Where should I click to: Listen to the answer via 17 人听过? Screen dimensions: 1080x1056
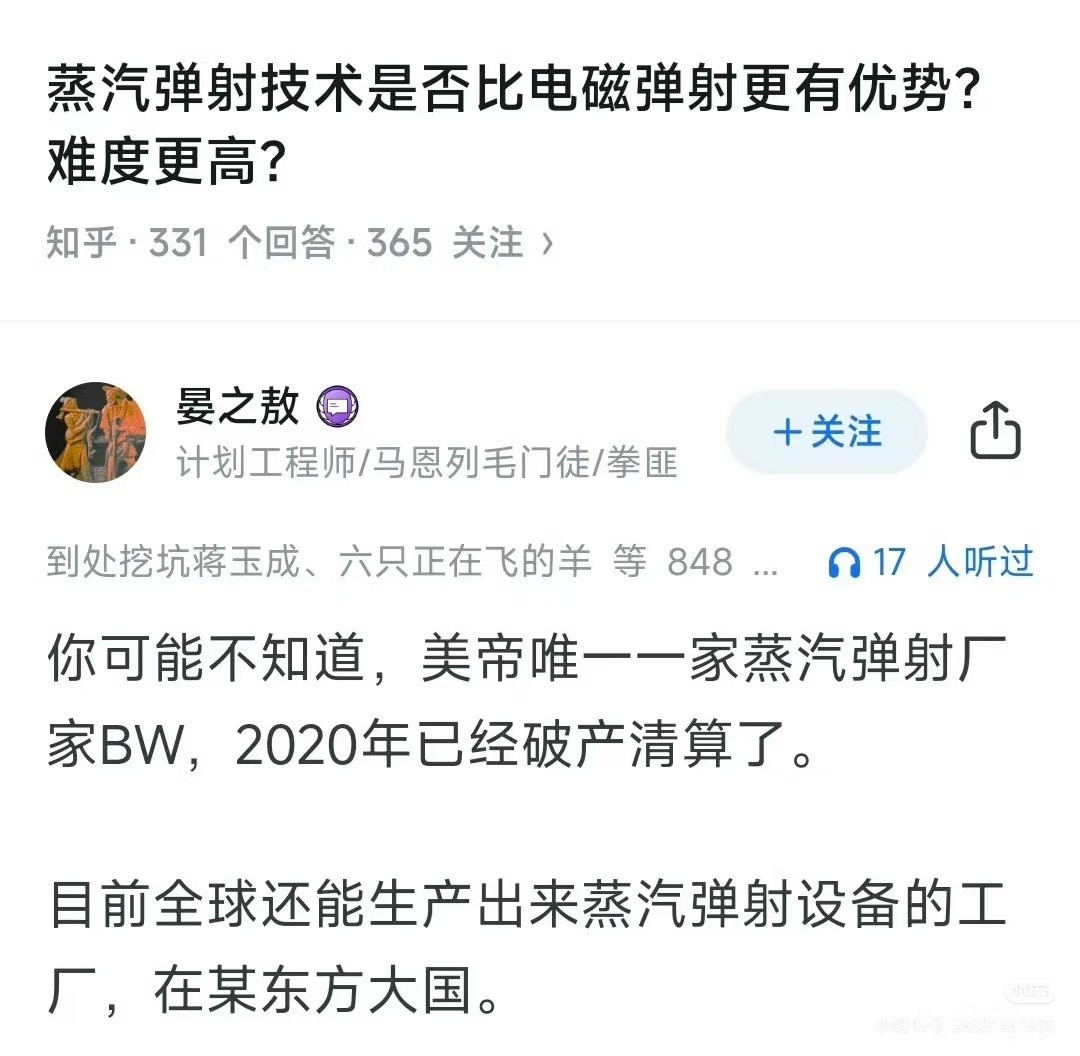pyautogui.click(x=931, y=561)
